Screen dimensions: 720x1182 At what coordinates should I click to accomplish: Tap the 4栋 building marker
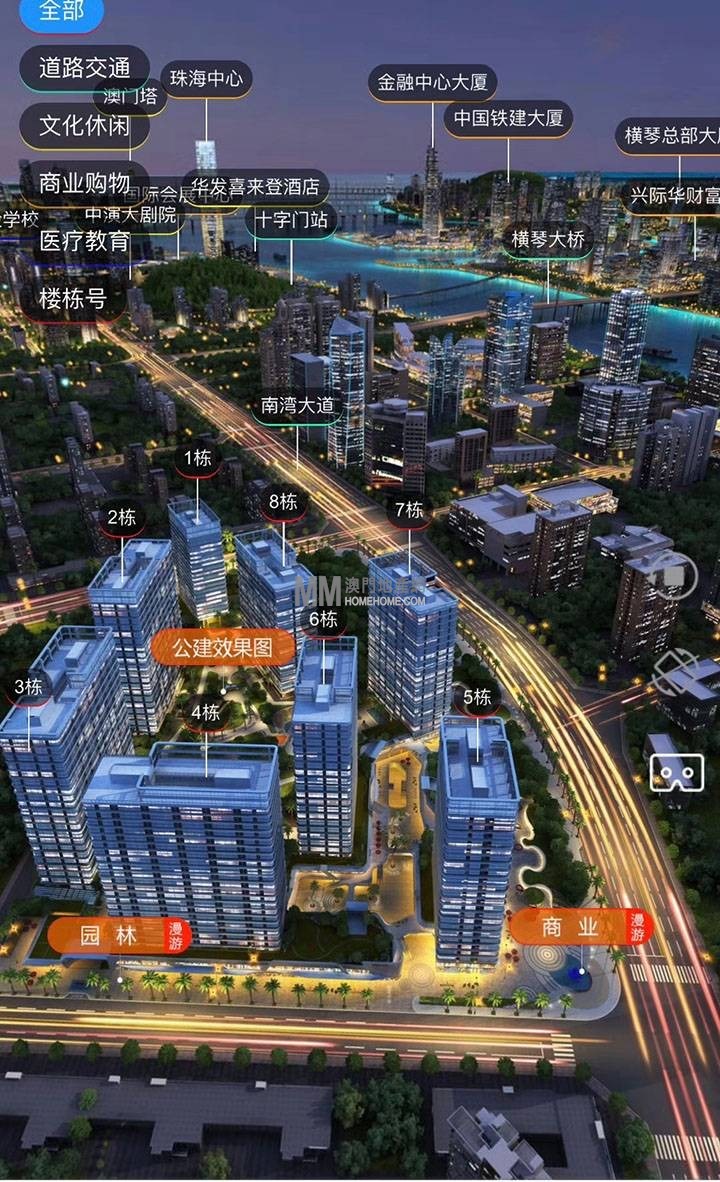tap(205, 713)
